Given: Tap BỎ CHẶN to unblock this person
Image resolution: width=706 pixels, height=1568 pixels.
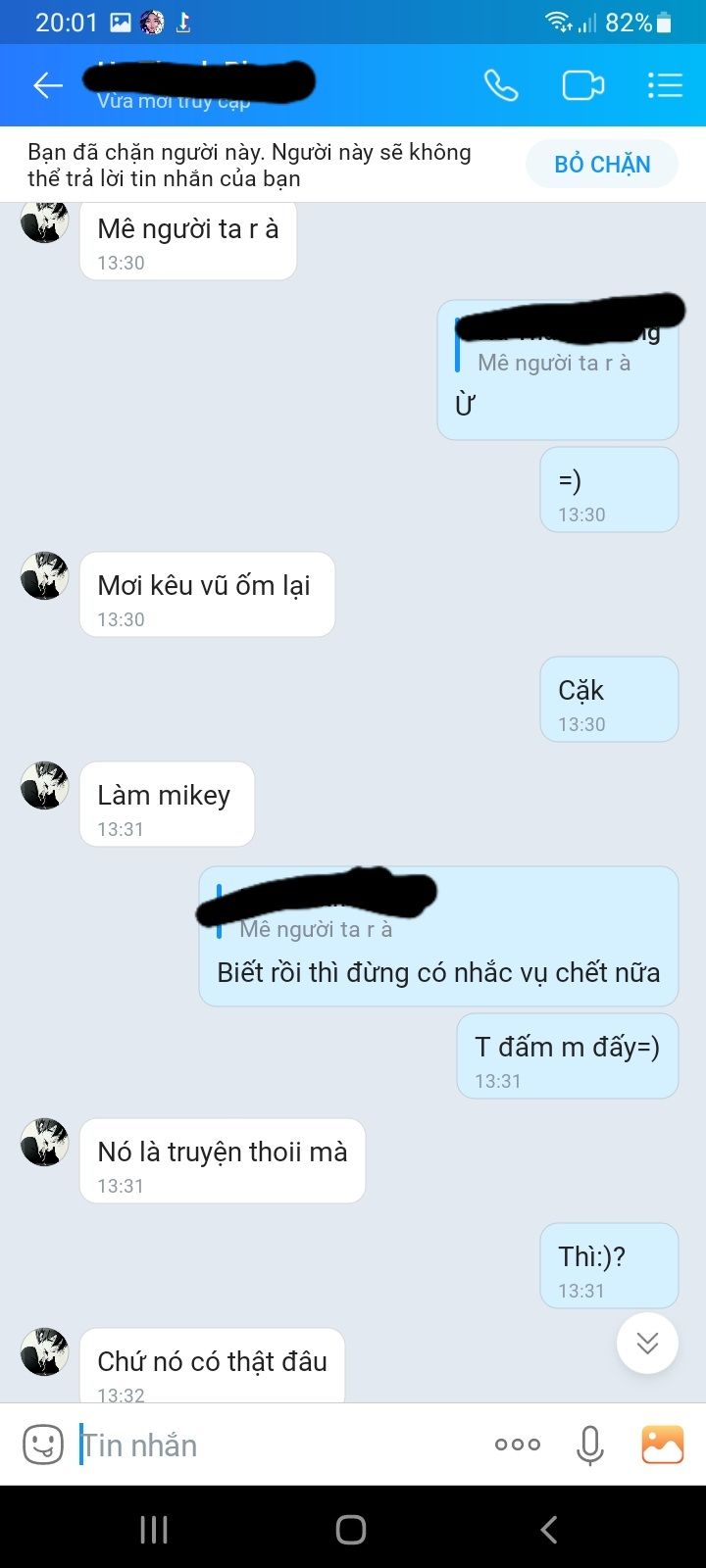Looking at the screenshot, I should click(x=602, y=165).
